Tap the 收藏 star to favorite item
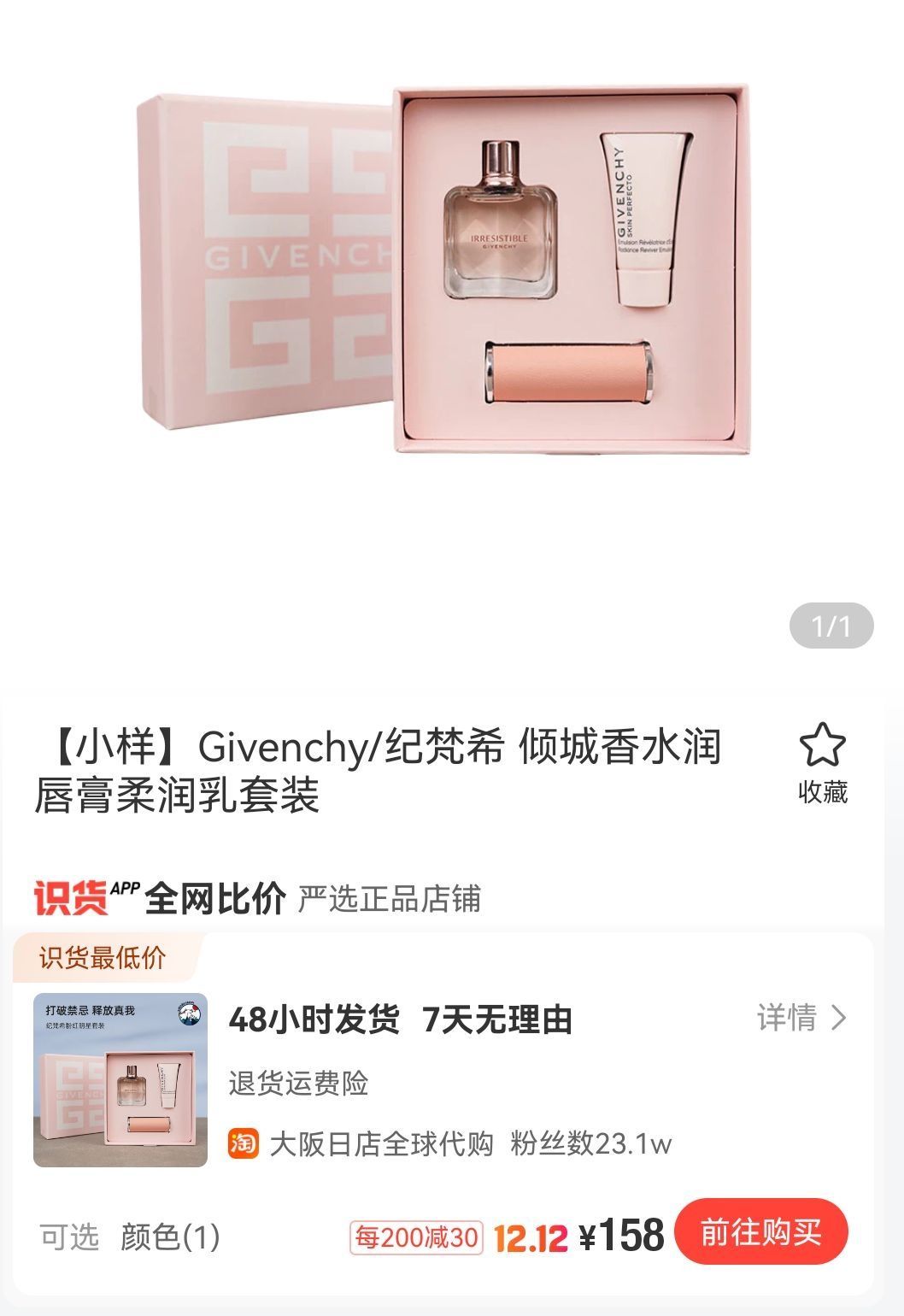904x1316 pixels. click(822, 746)
